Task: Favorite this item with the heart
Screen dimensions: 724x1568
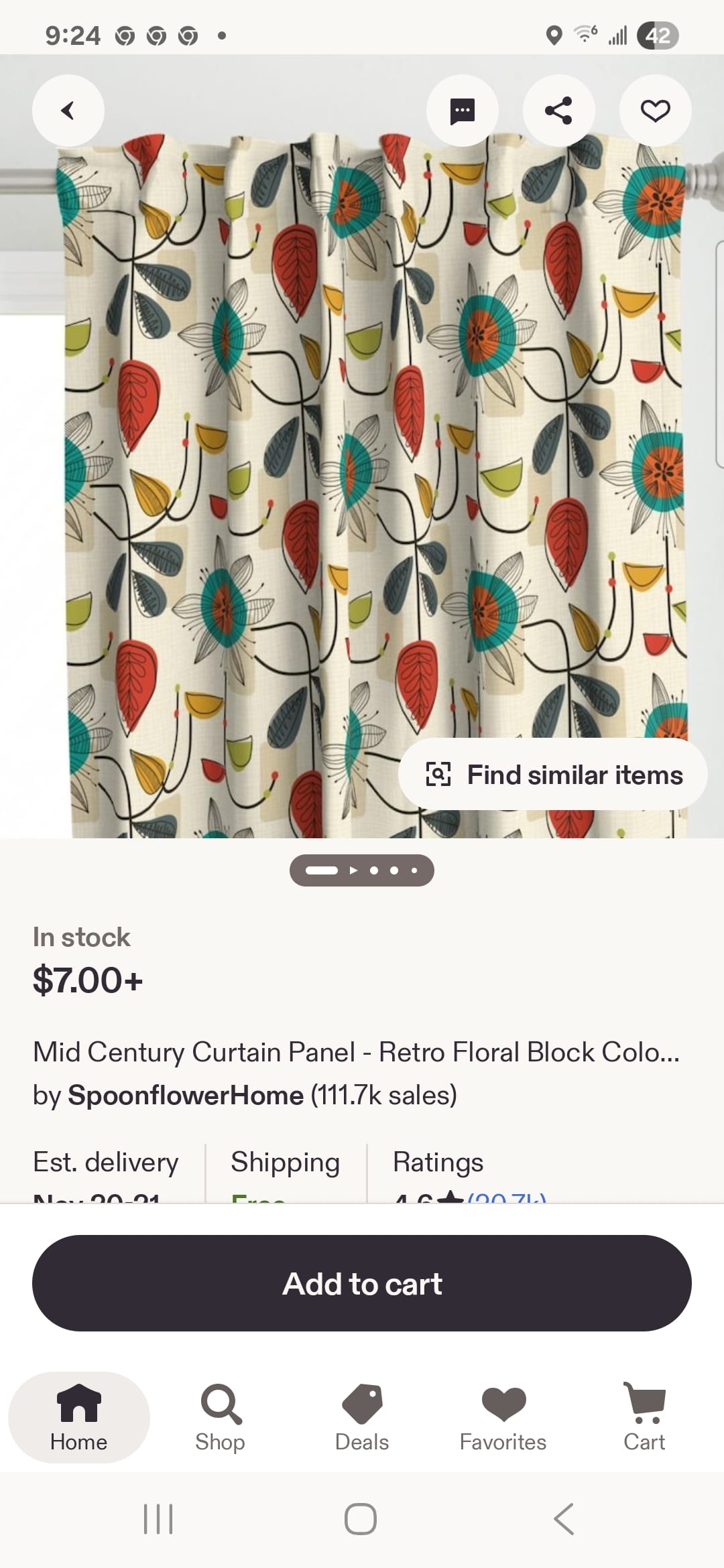Action: pyautogui.click(x=655, y=111)
